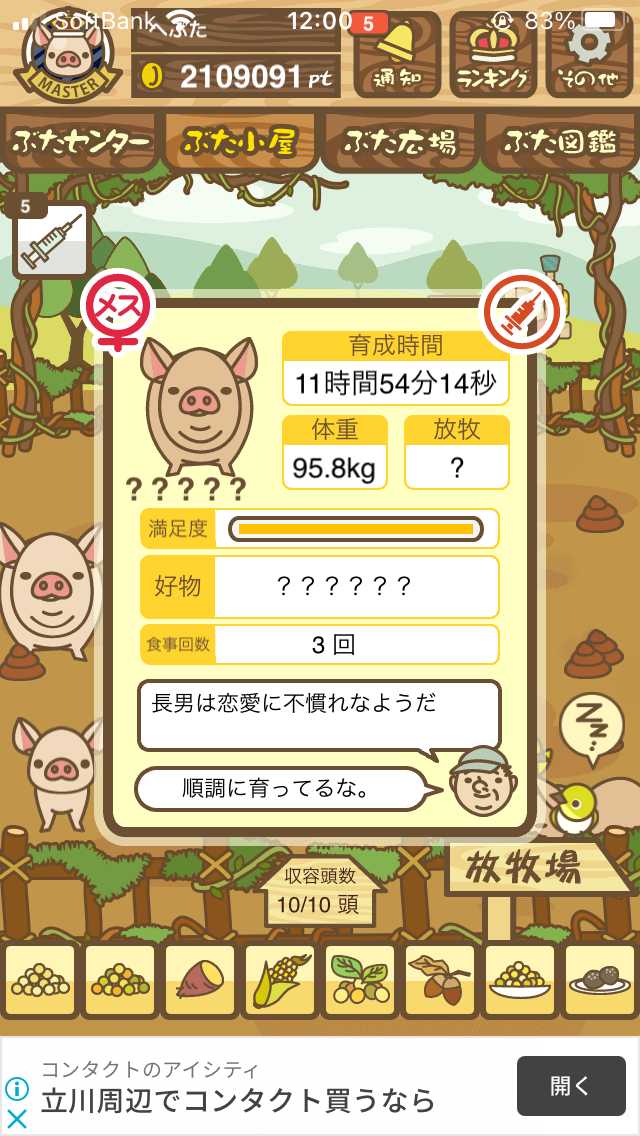This screenshot has height=1136, width=640.
Task: Pick the leafy beans feed
Action: (360, 981)
